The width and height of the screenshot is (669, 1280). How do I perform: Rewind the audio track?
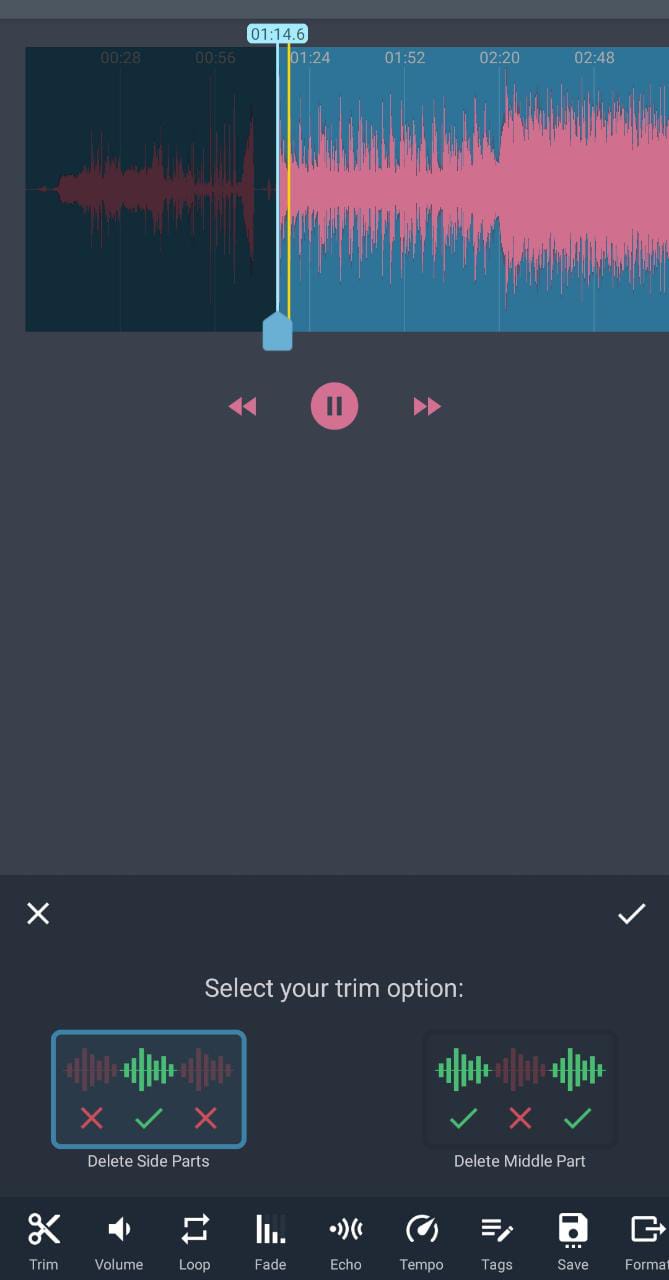[243, 406]
